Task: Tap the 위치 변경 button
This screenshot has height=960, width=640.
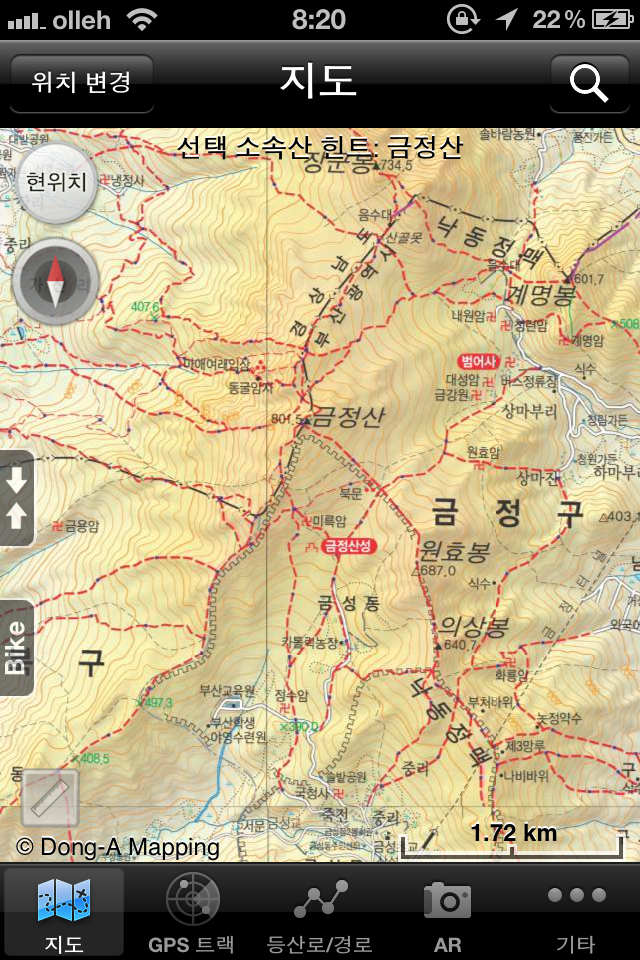Action: 82,82
